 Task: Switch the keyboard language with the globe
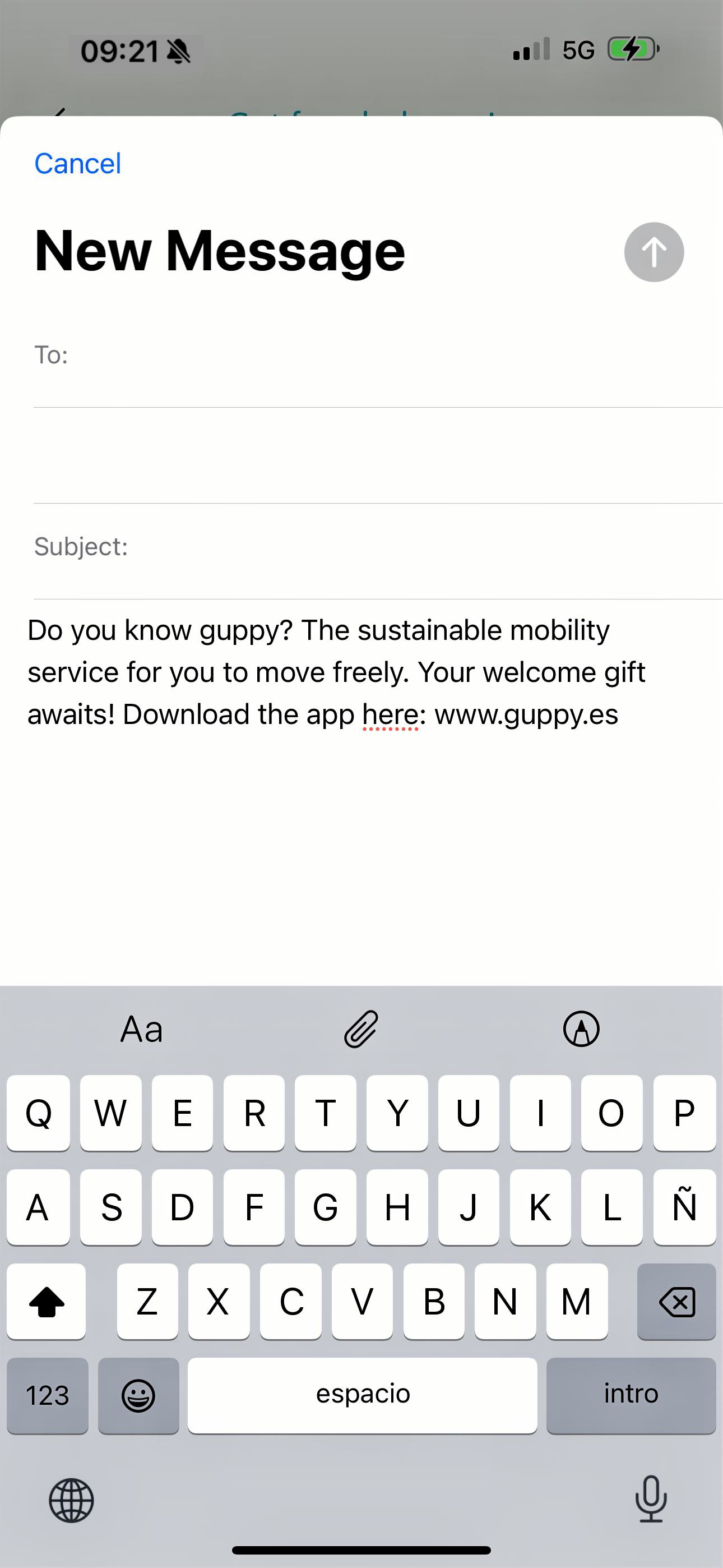(x=71, y=1501)
